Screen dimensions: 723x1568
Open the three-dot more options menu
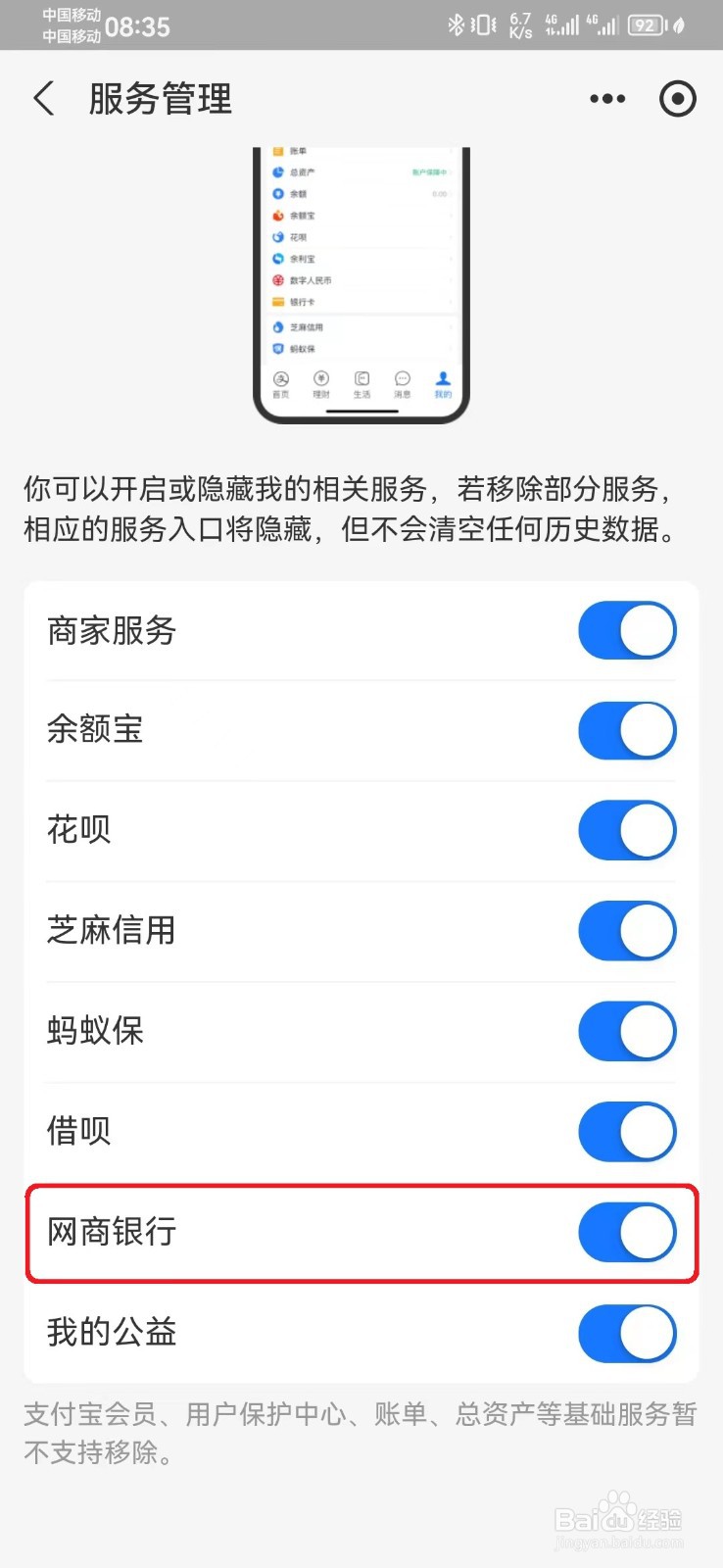[x=606, y=98]
